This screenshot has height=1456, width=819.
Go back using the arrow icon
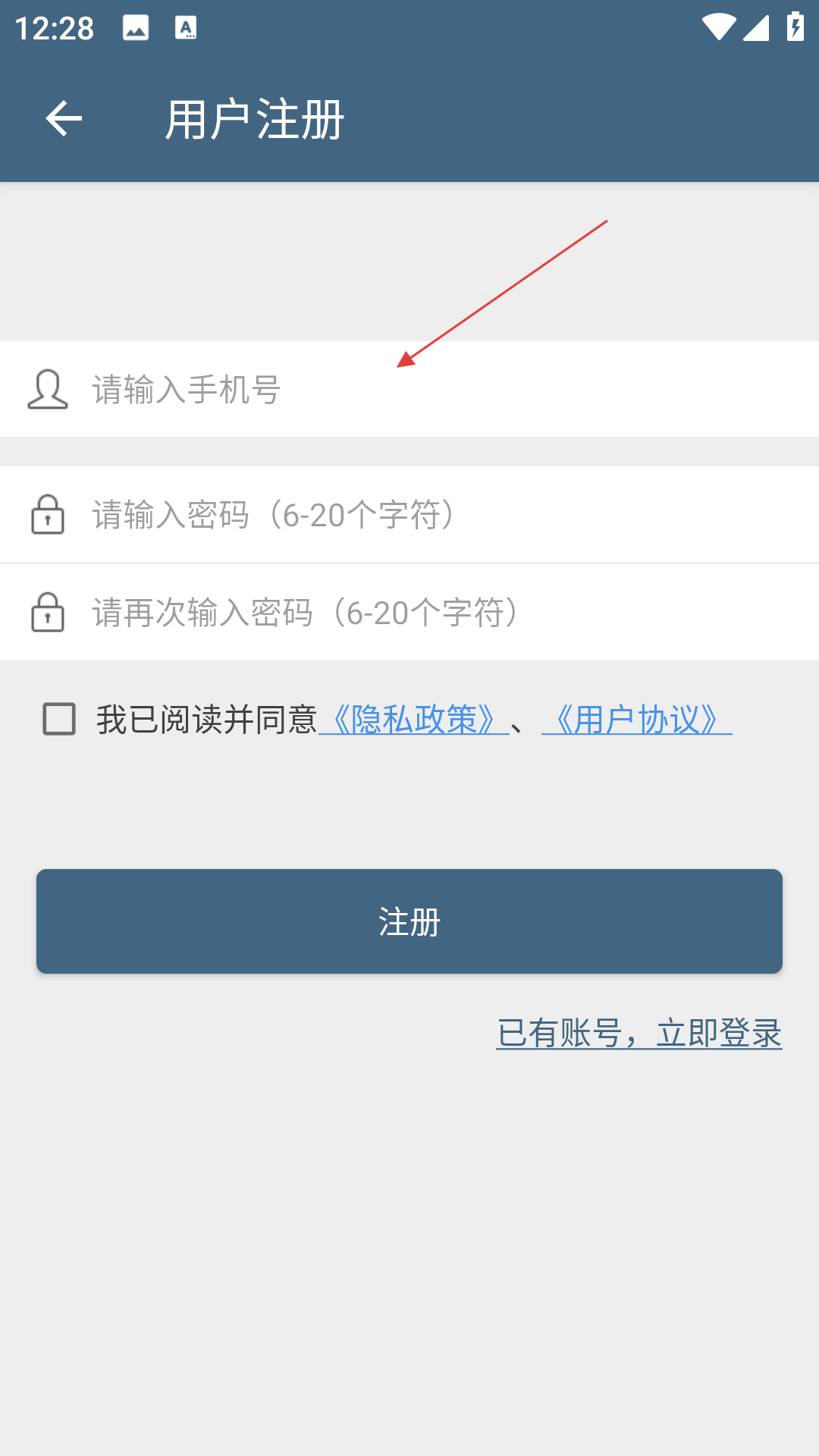(x=64, y=119)
